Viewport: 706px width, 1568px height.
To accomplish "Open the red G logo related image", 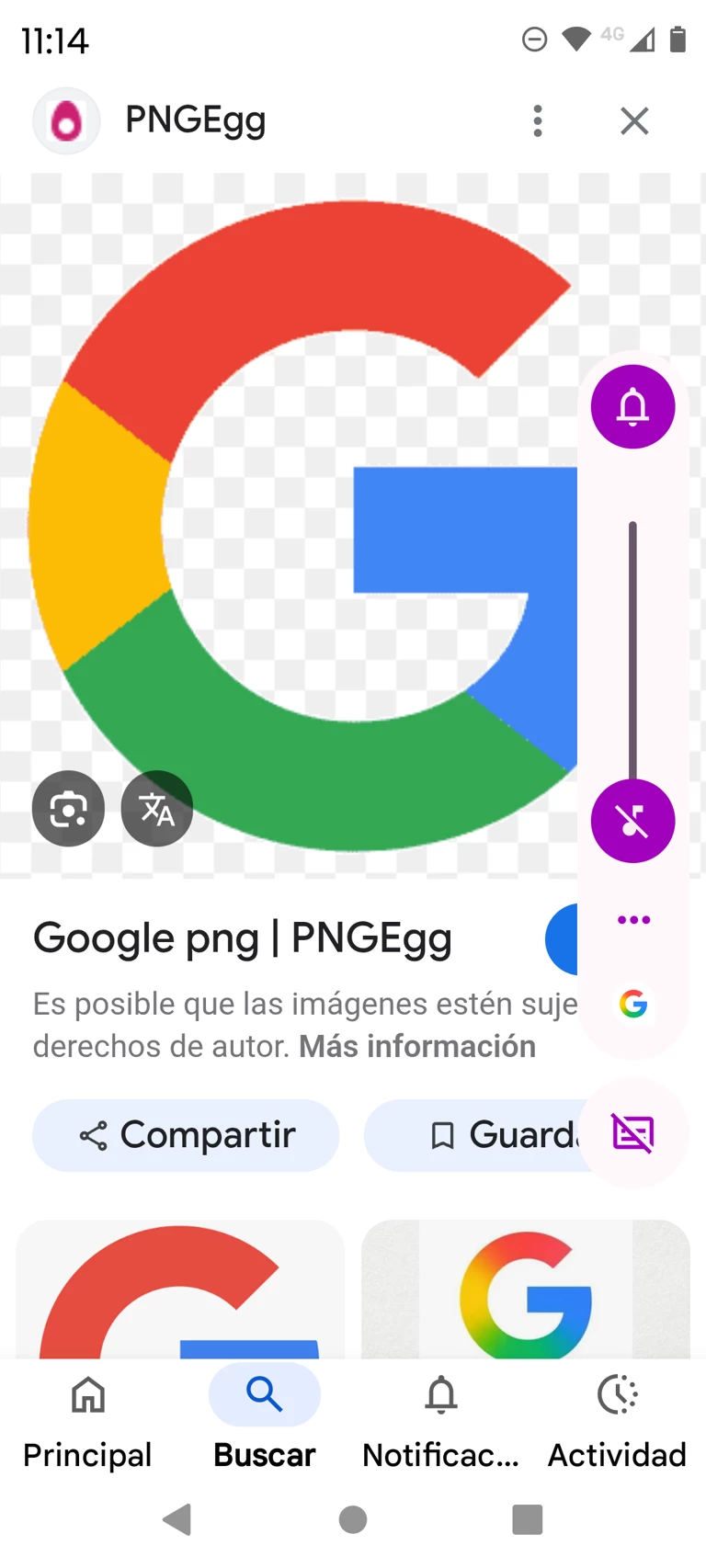I will click(180, 1290).
